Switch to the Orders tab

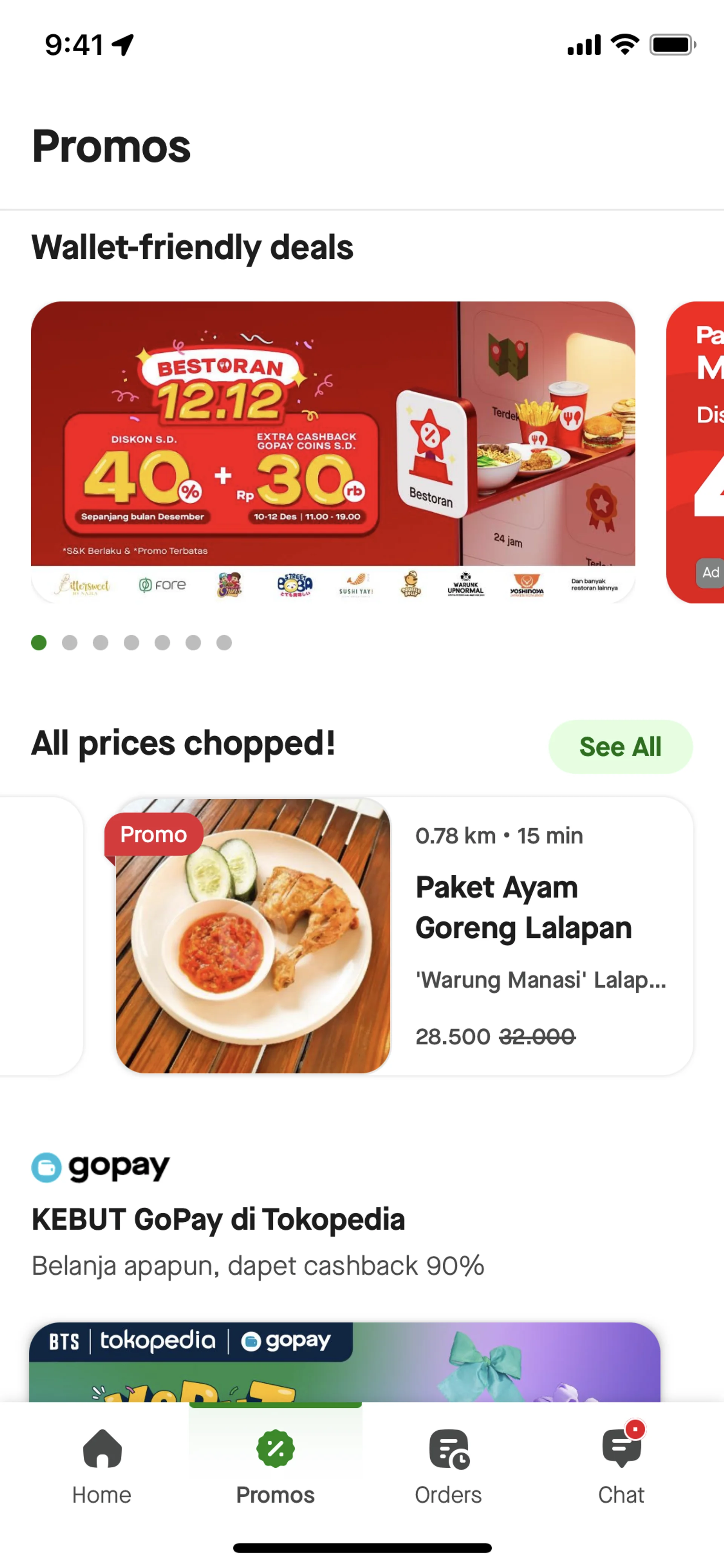pos(448,1468)
